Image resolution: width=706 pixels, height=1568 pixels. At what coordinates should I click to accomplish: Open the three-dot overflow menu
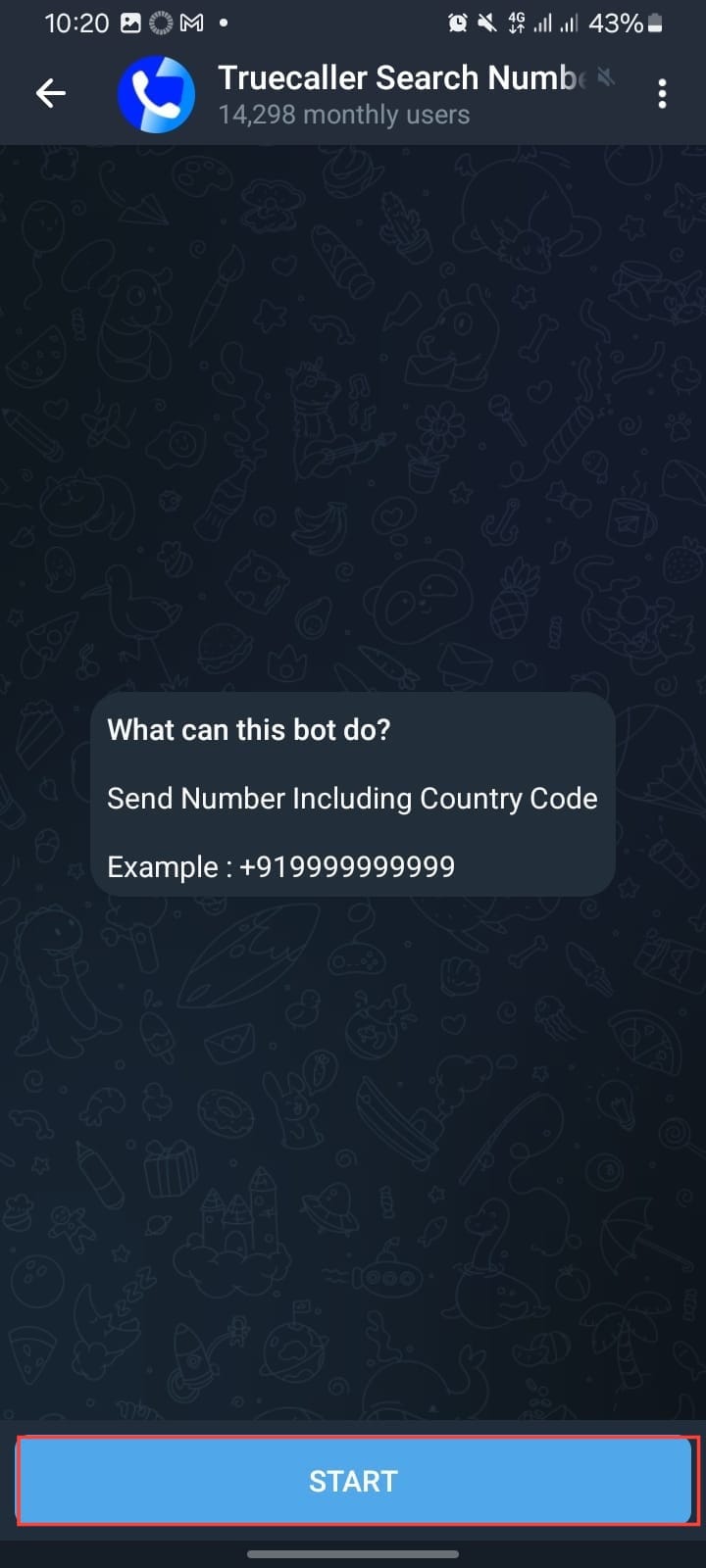(663, 94)
